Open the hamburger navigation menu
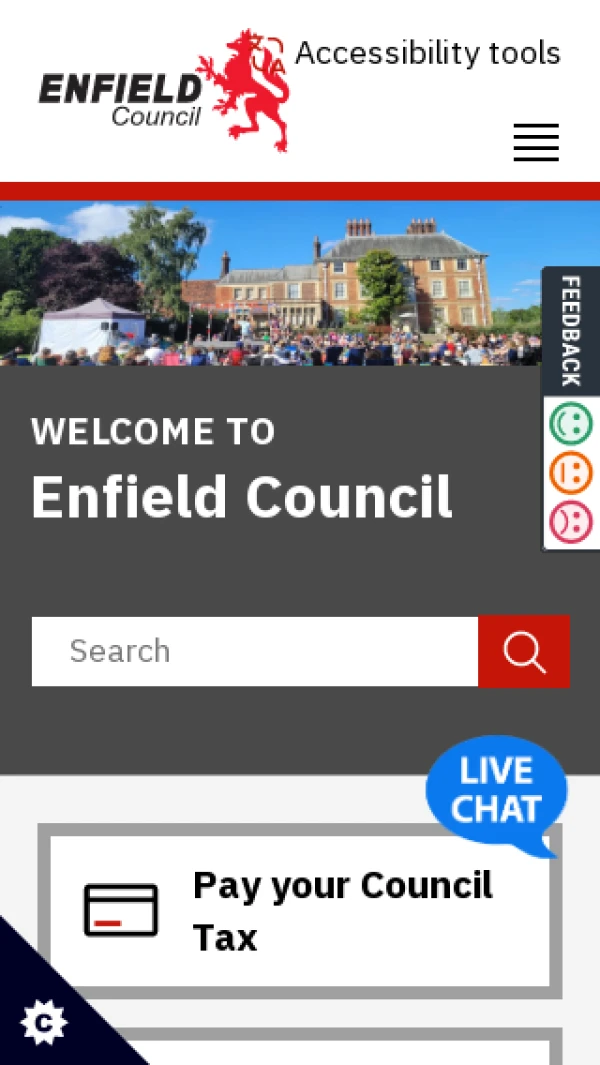 click(535, 142)
